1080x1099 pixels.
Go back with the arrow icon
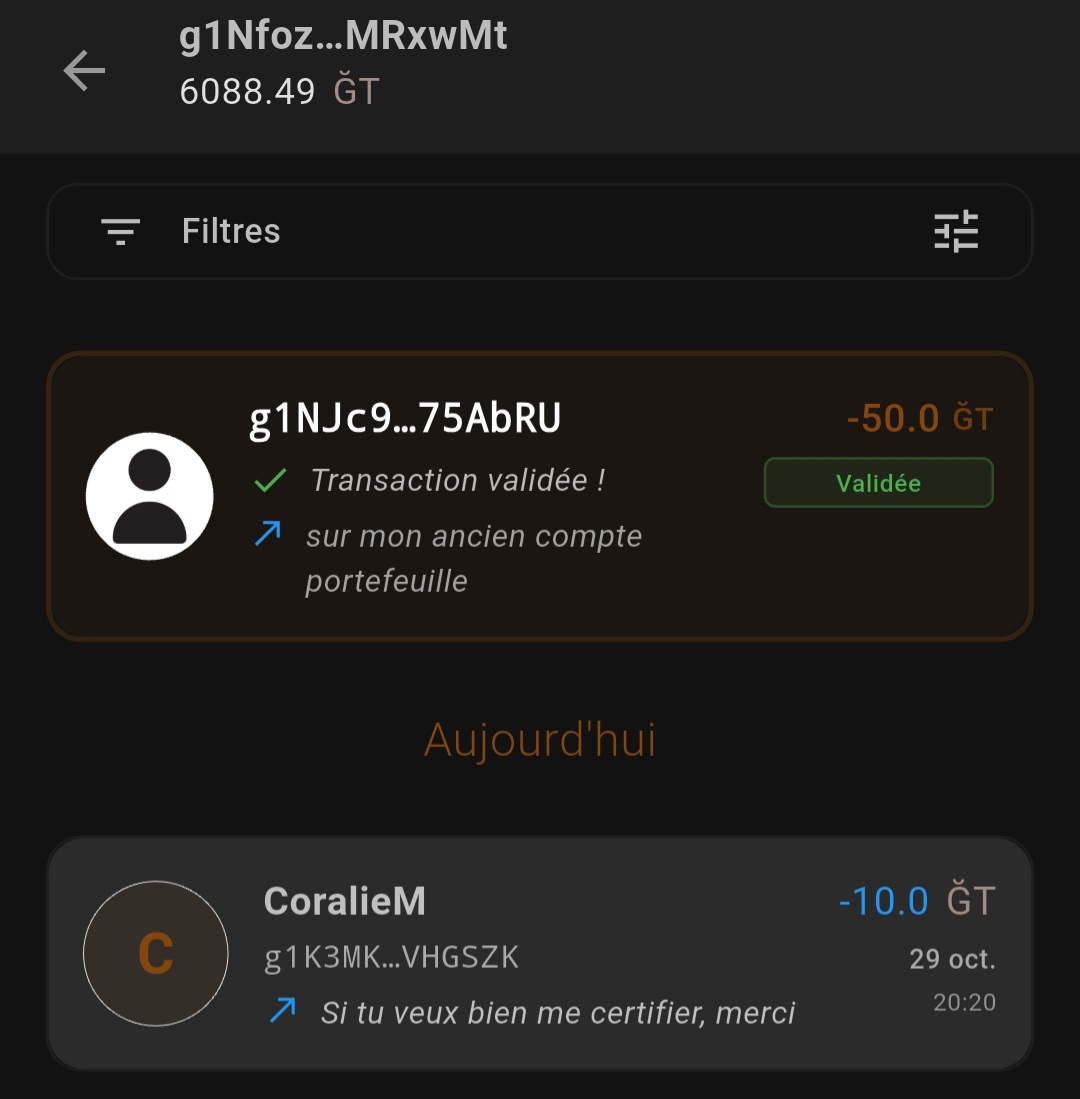point(84,71)
